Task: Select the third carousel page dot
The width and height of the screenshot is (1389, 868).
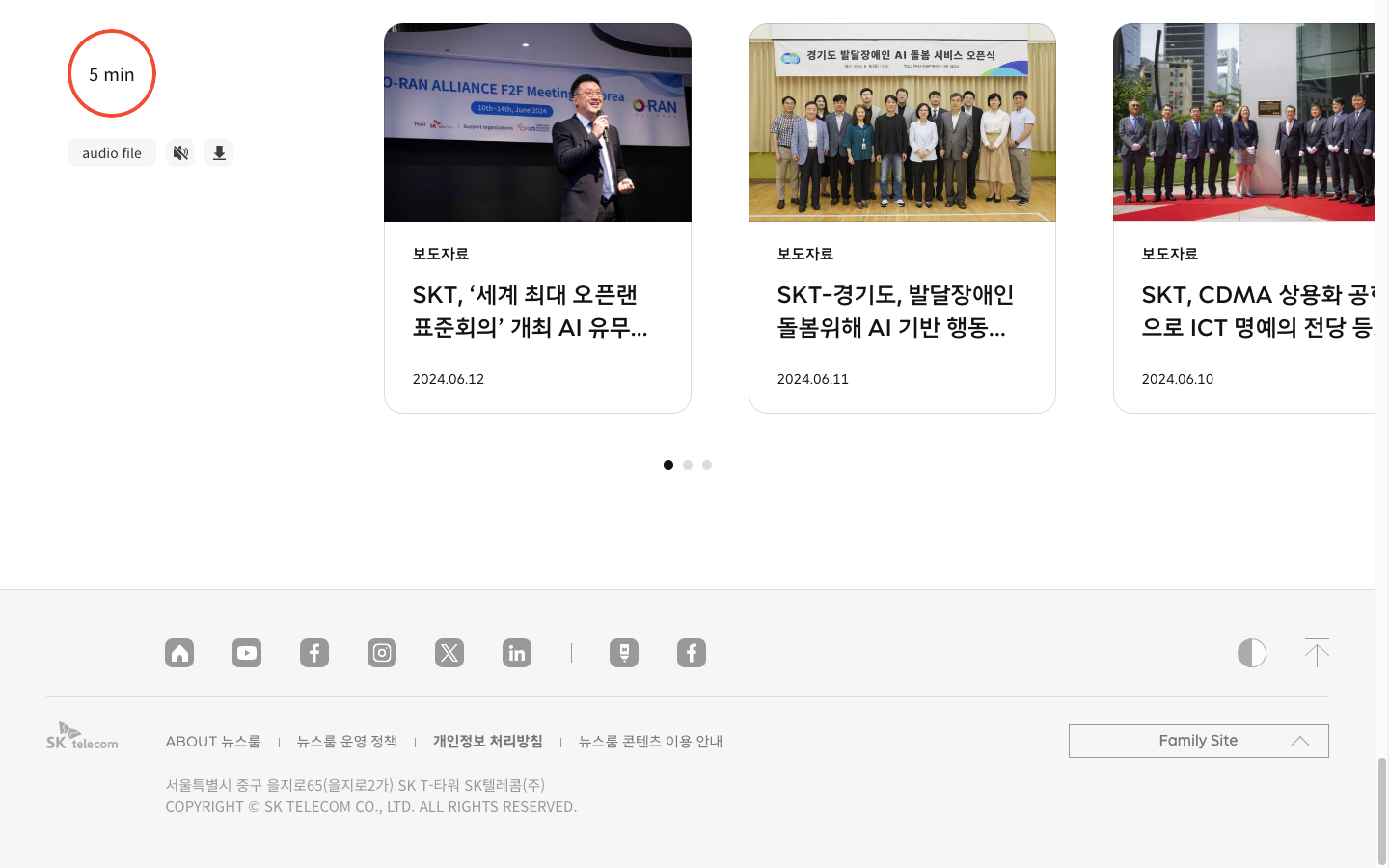Action: pos(707,465)
